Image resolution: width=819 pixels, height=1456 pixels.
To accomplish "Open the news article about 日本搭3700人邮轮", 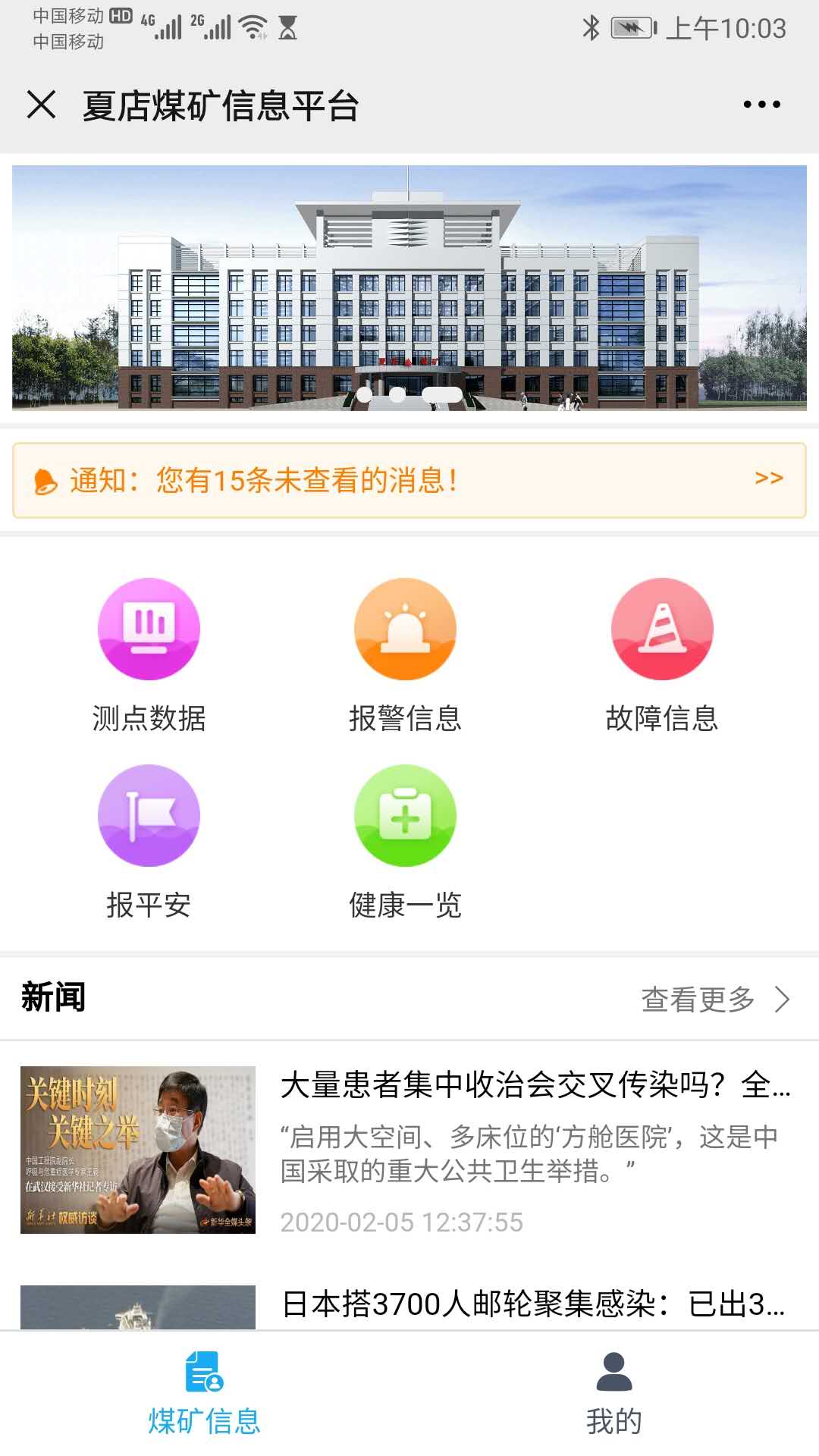I will tap(533, 1304).
